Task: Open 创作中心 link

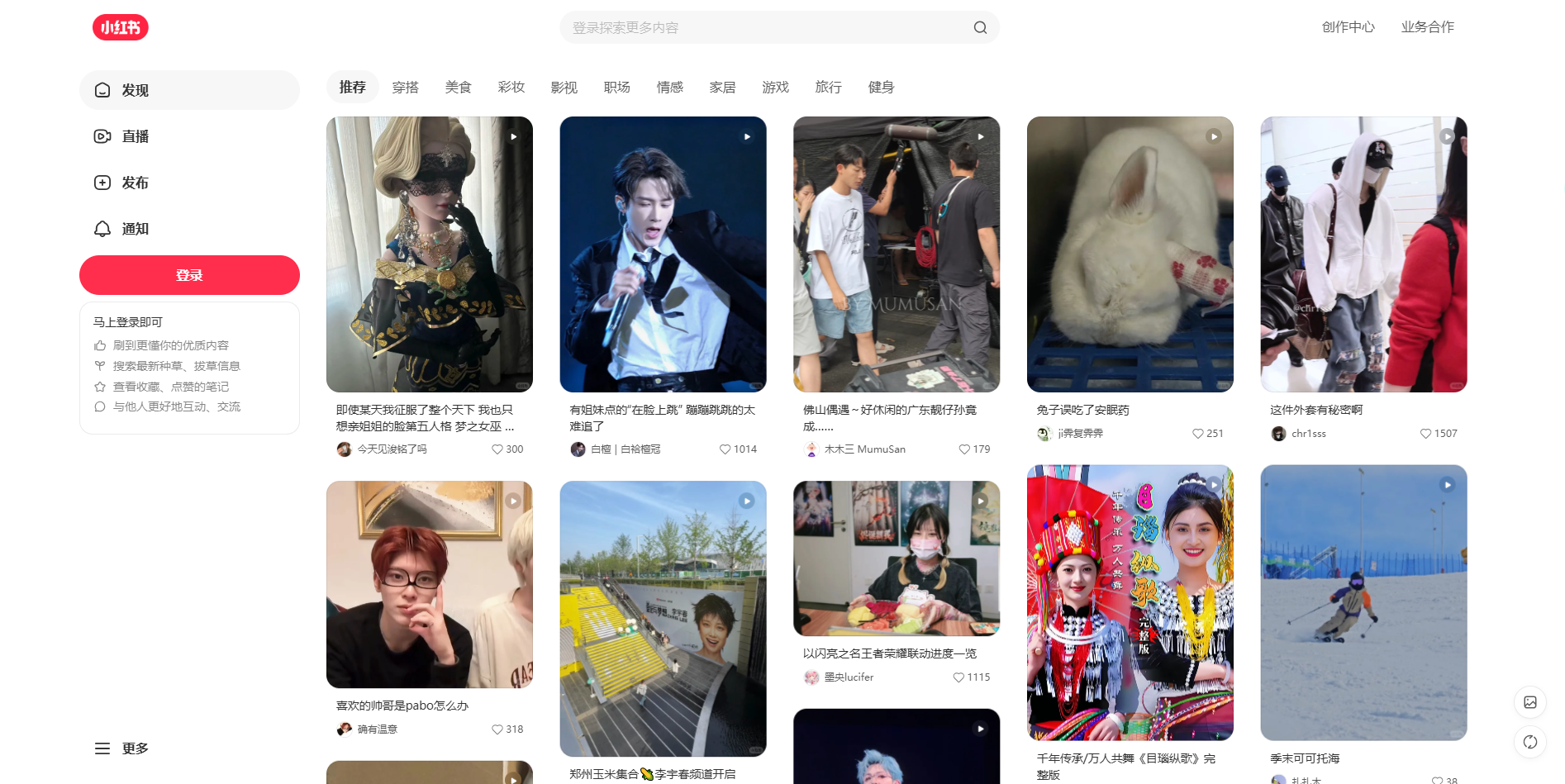Action: coord(1348,27)
